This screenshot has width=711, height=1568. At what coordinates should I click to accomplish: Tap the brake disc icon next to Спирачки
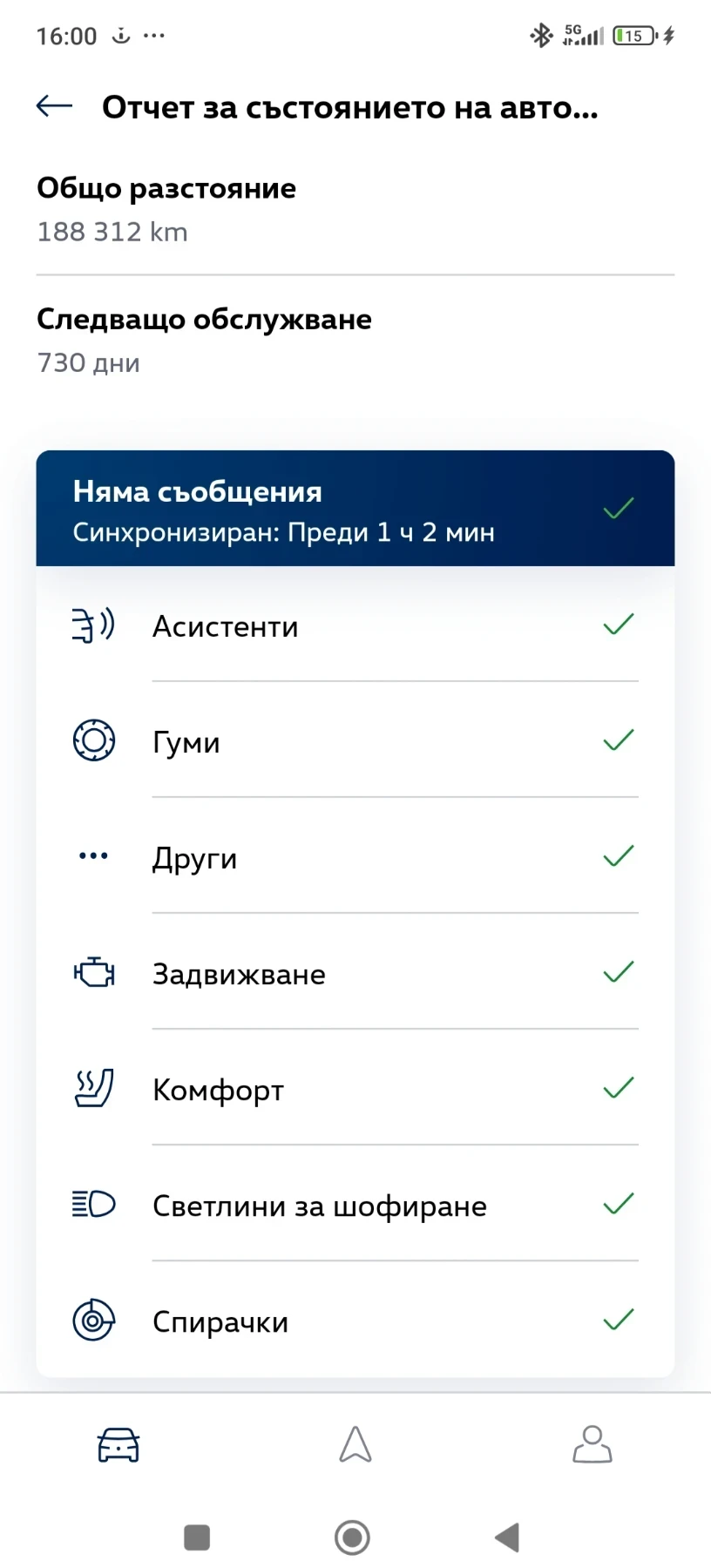pyautogui.click(x=93, y=1320)
